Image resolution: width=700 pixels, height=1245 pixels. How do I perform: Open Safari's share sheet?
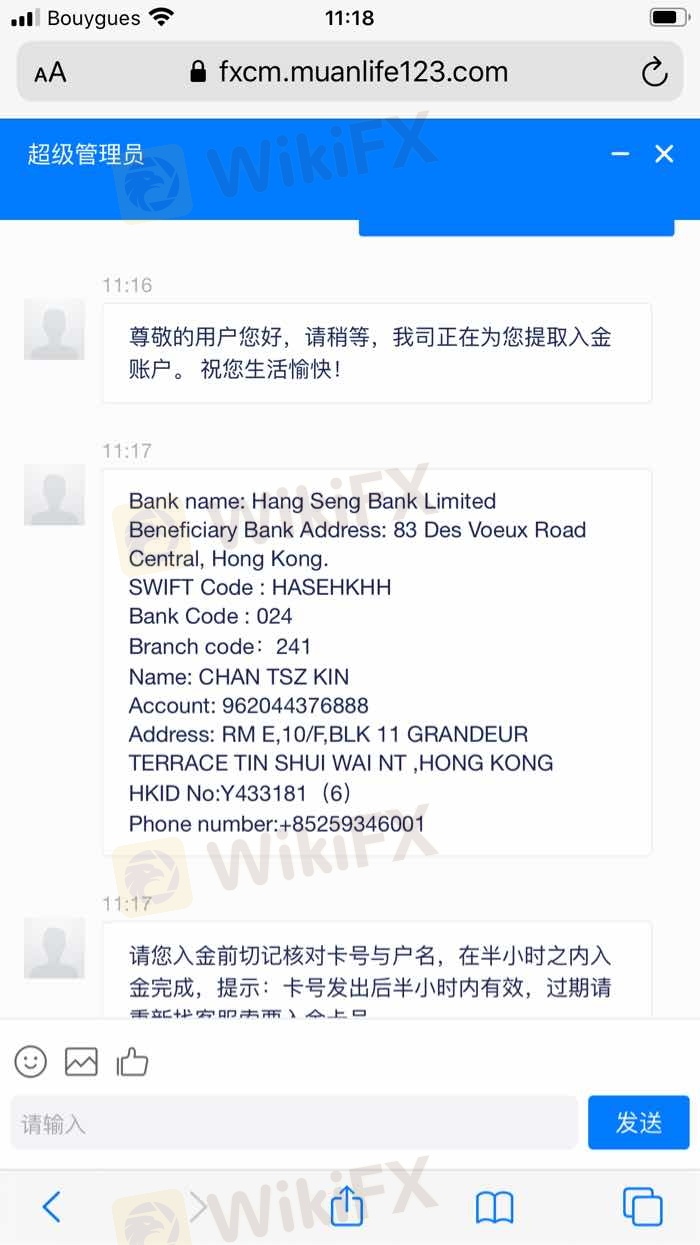[347, 1203]
